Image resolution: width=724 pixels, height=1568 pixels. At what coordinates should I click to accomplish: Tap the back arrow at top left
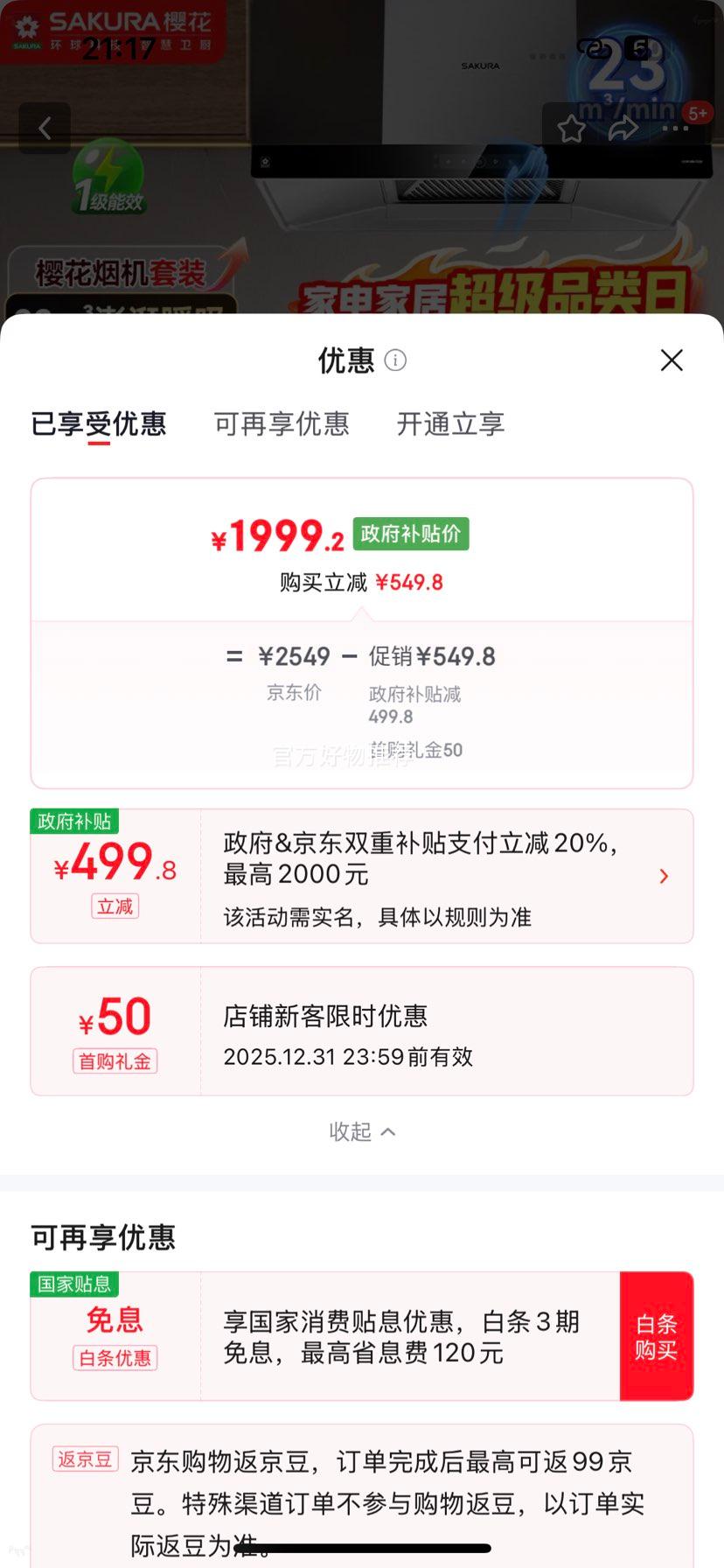[45, 128]
